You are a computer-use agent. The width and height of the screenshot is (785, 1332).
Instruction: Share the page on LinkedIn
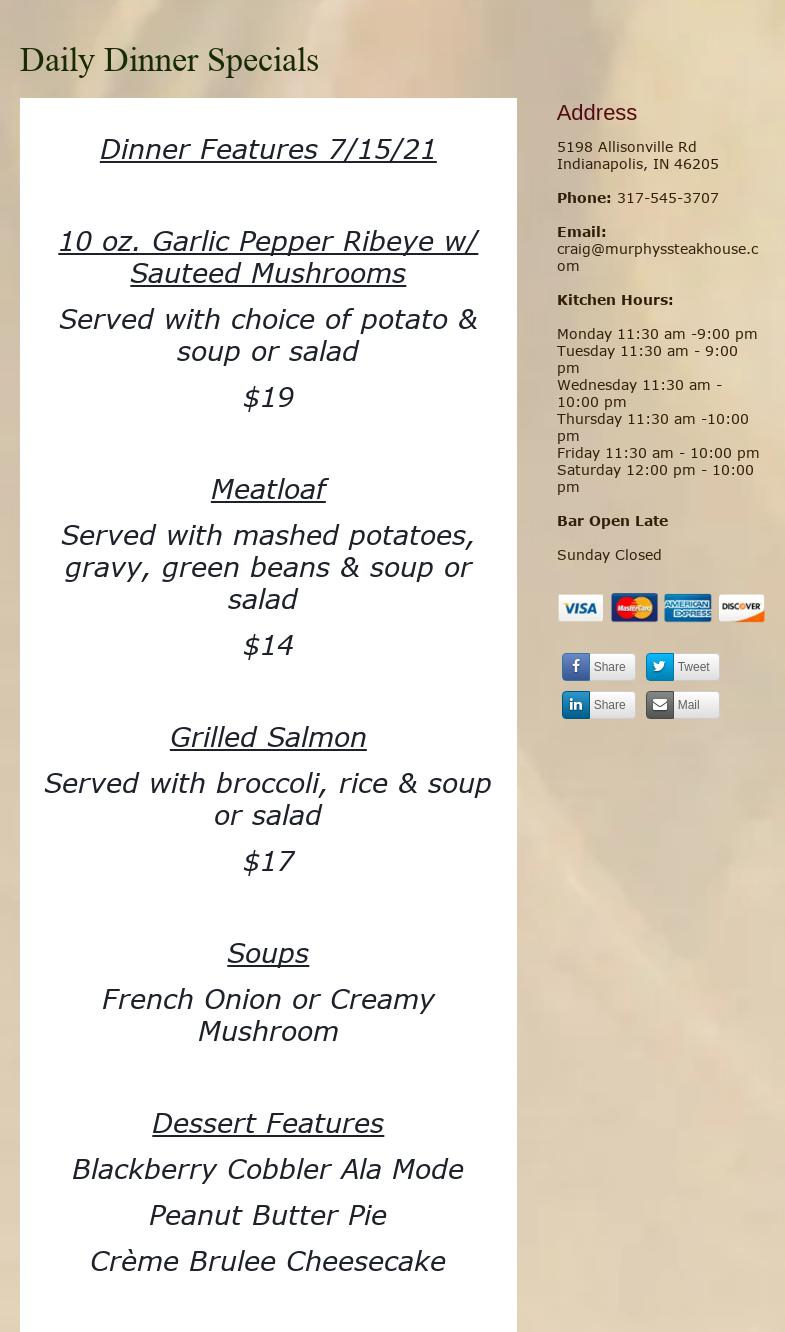pos(598,705)
